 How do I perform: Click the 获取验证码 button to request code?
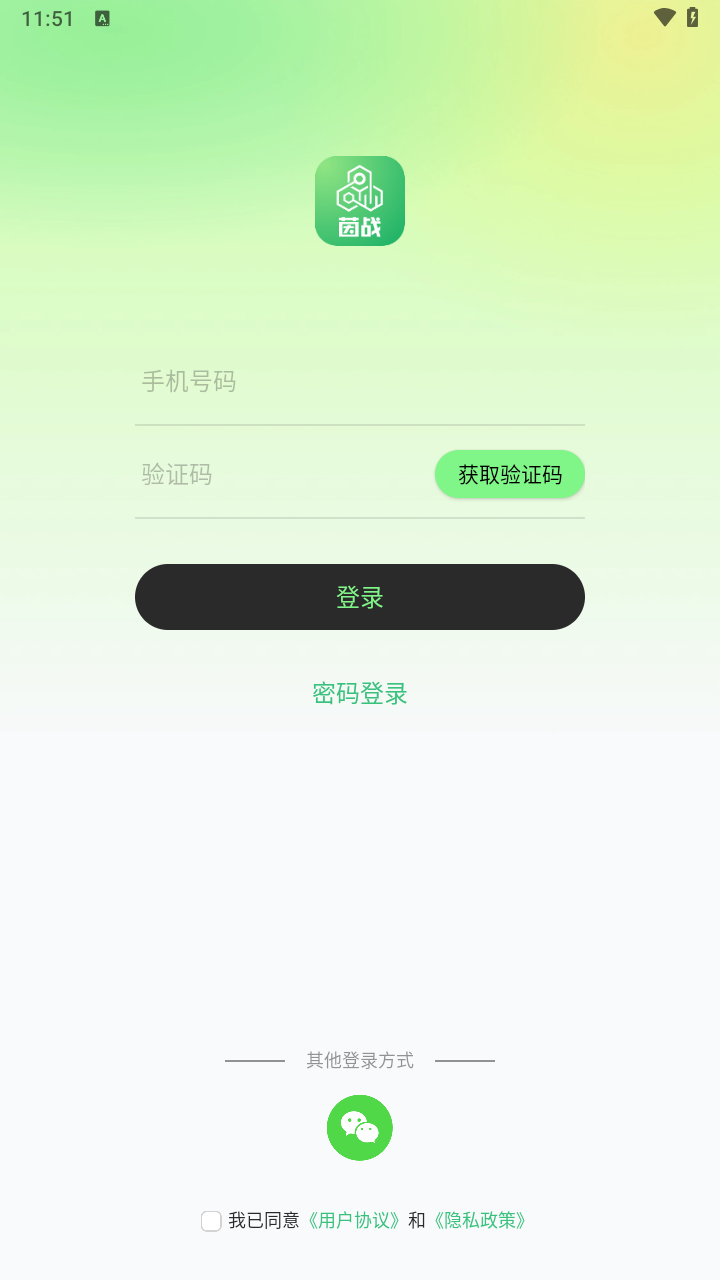(510, 474)
